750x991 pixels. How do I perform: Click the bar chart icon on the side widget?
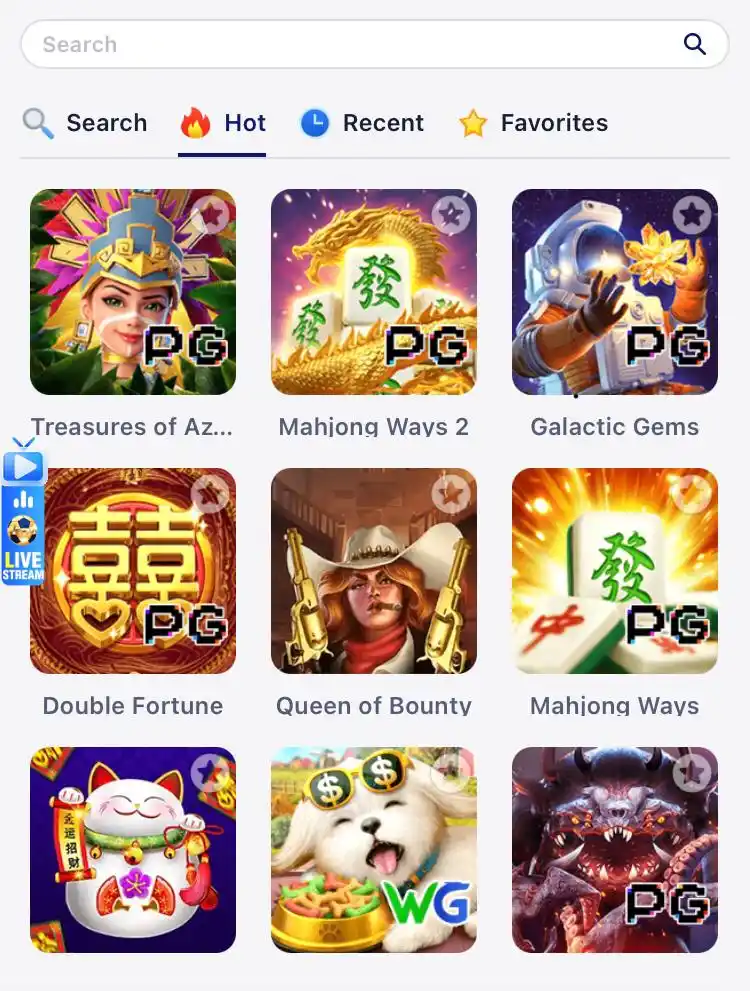point(23,497)
